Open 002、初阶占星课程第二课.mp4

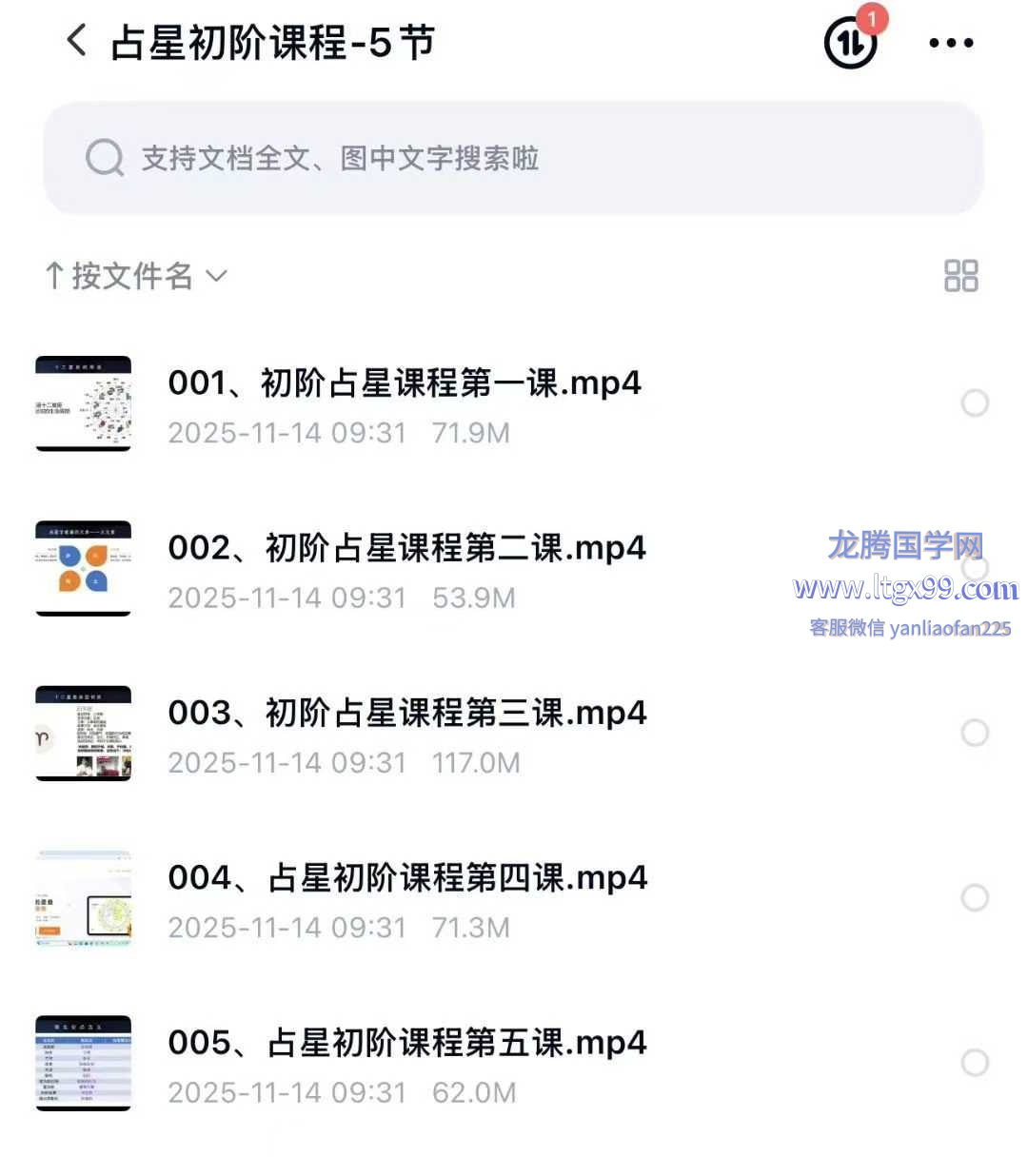pyautogui.click(x=407, y=548)
